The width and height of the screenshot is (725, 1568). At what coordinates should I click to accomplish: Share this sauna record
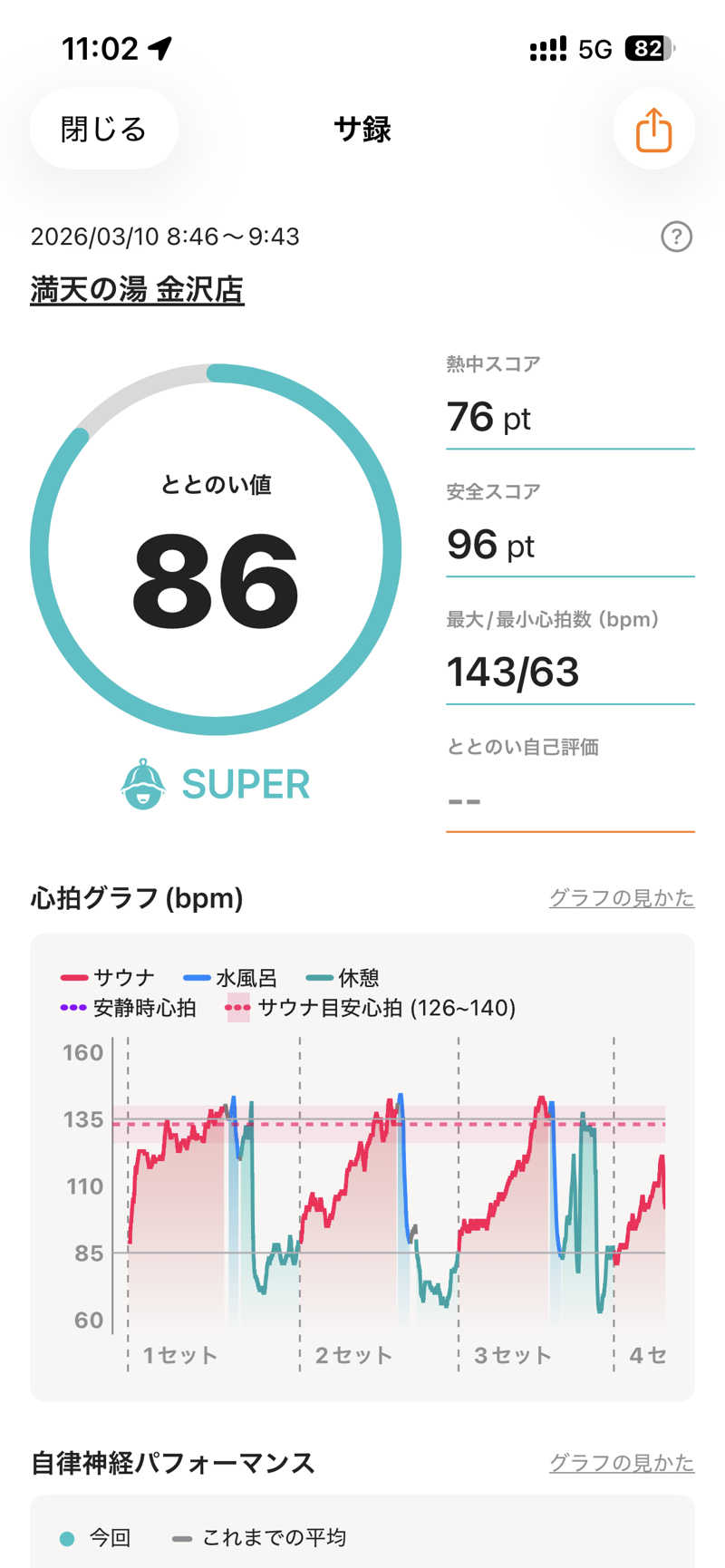click(653, 130)
